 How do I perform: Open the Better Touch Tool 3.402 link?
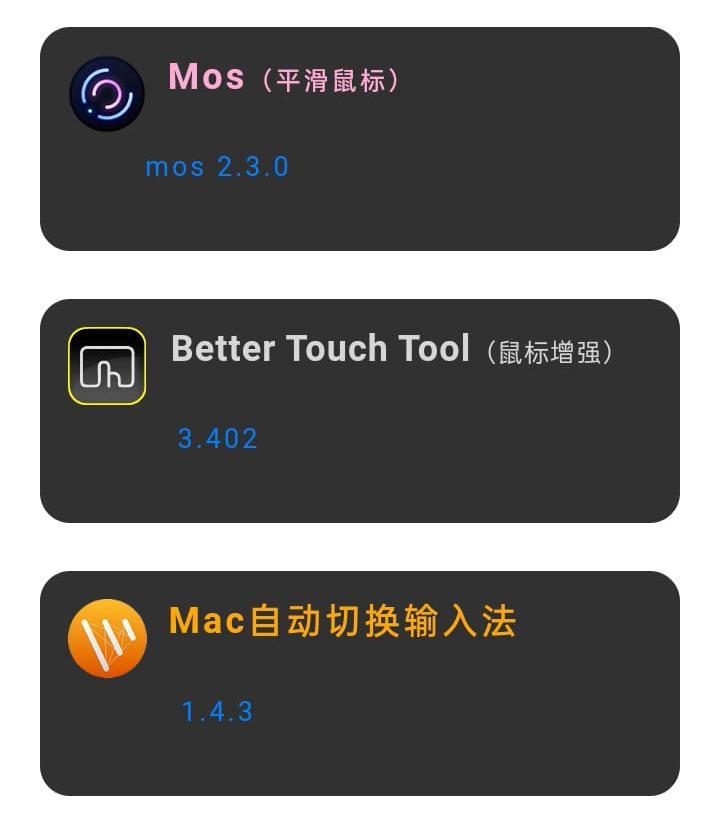pos(217,439)
